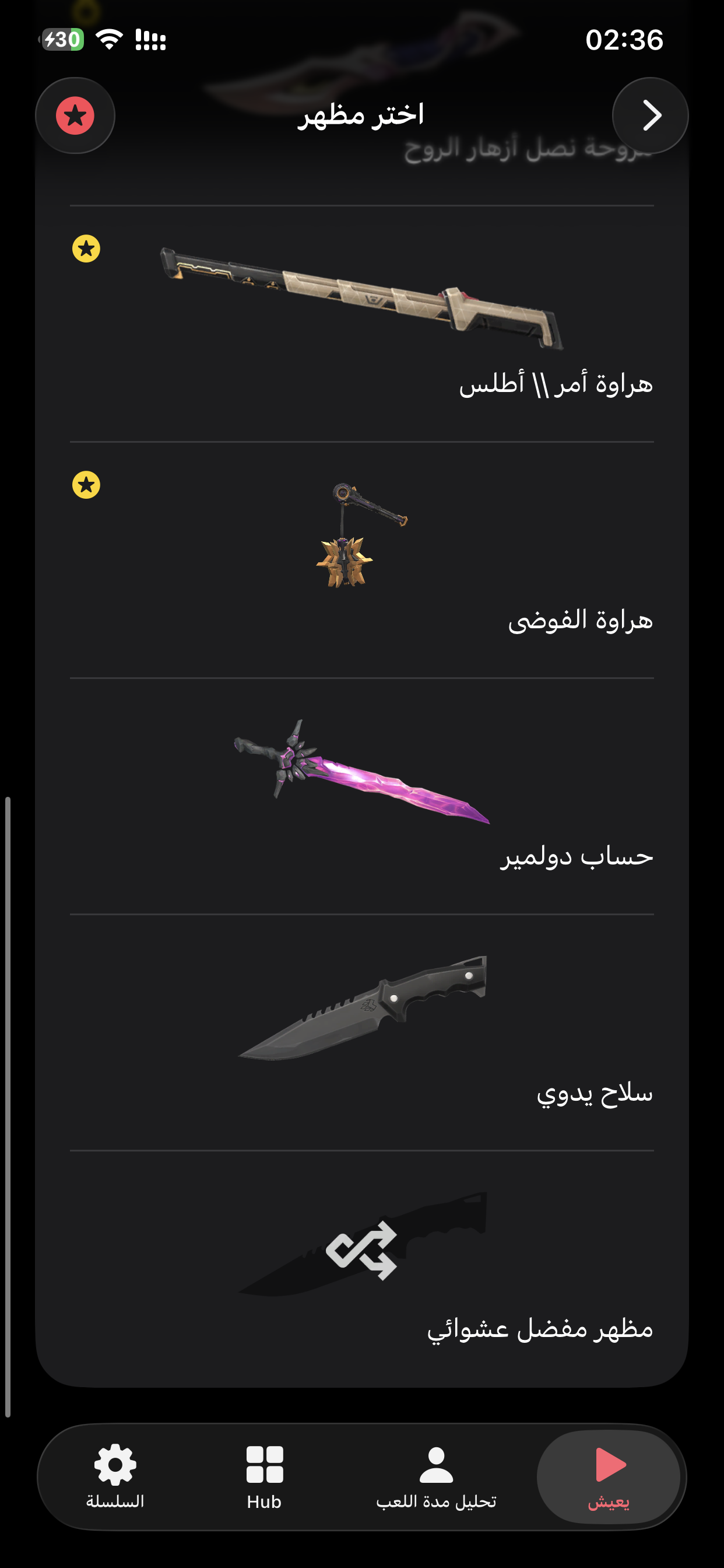Screen dimensions: 724x1568
Task: Tap the chevron arrow in header
Action: [650, 116]
